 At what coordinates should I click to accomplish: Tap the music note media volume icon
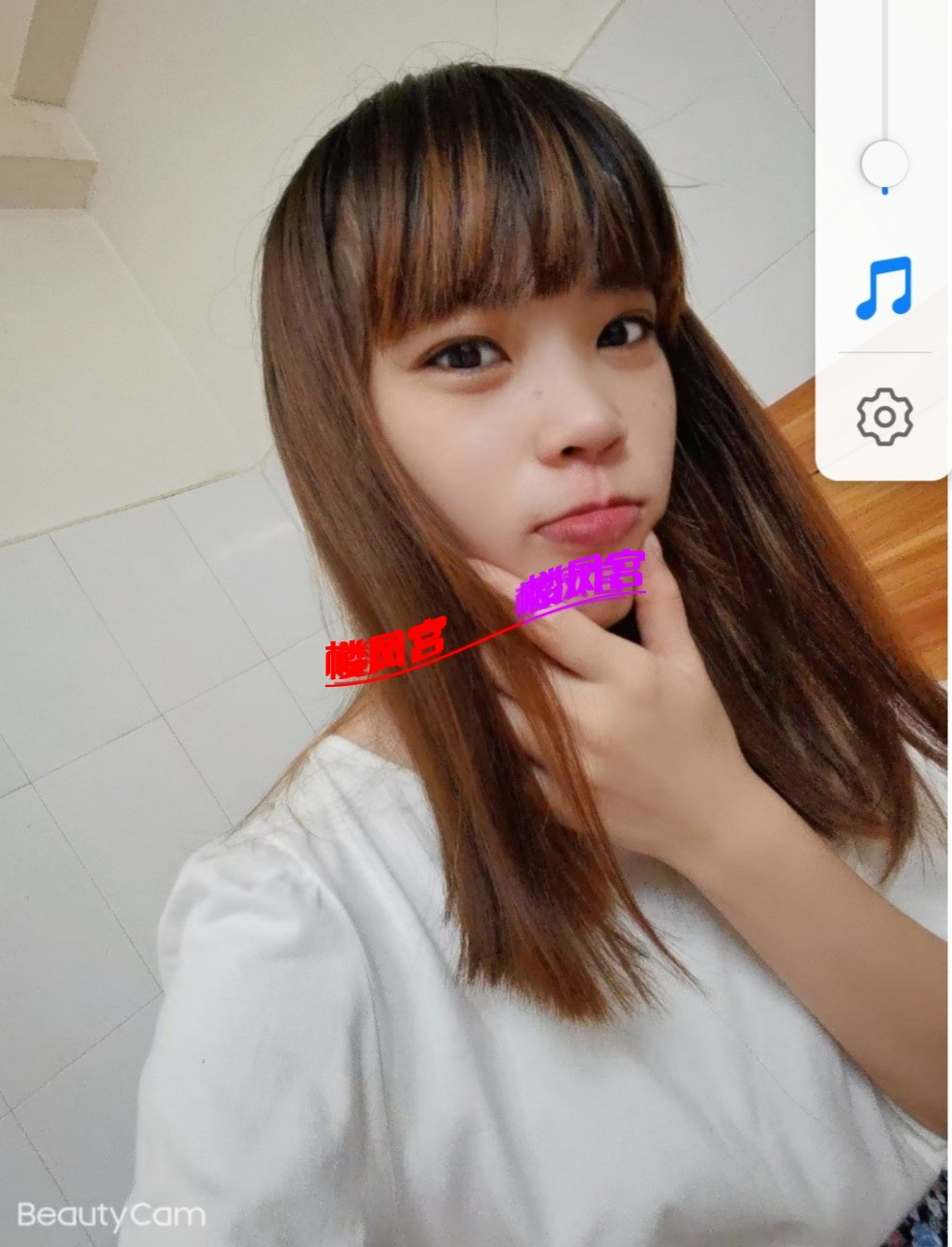pyautogui.click(x=883, y=288)
